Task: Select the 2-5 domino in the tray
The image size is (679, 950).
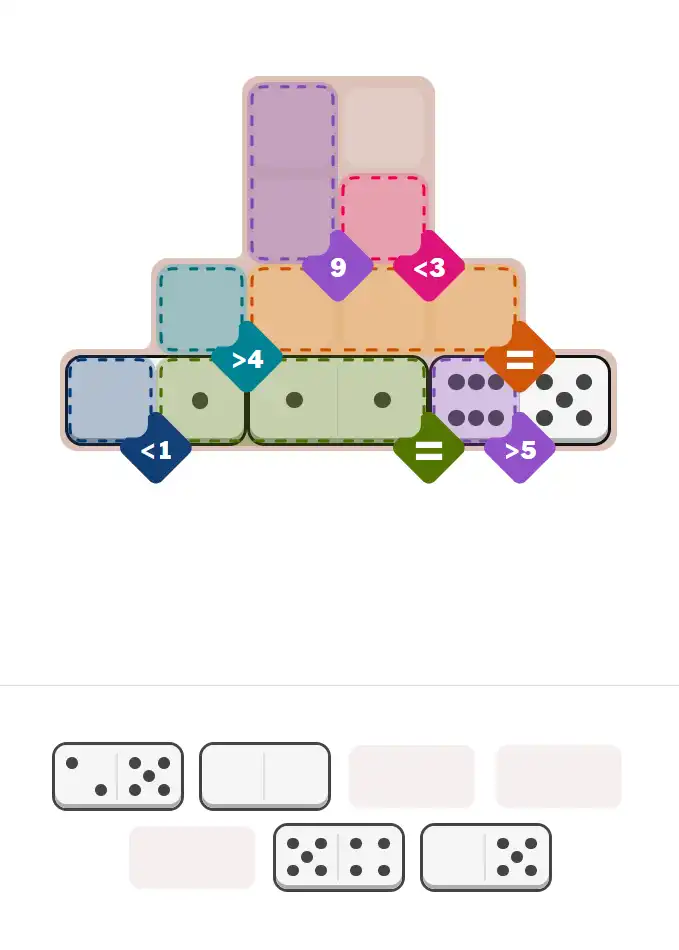Action: (x=118, y=776)
